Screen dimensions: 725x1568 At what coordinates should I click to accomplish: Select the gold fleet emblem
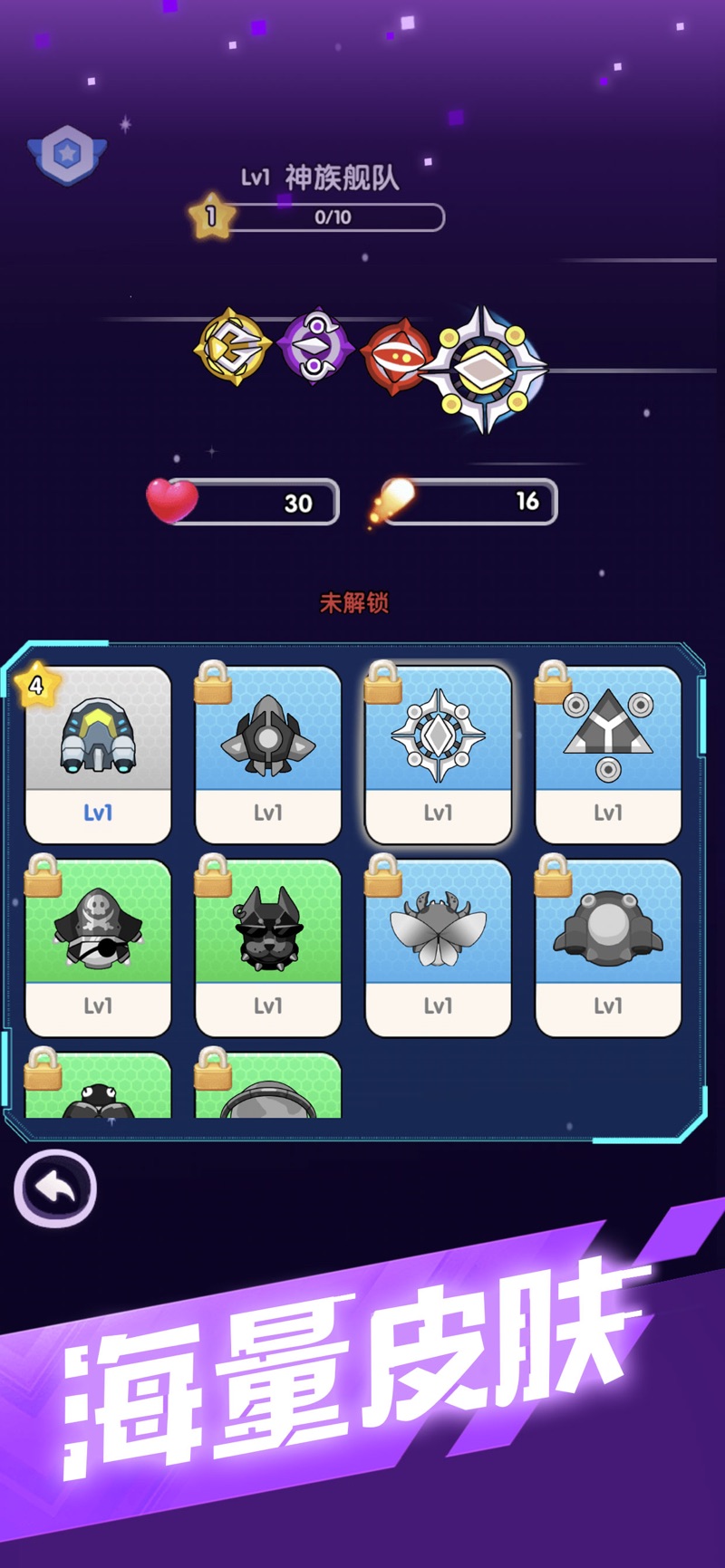pyautogui.click(x=233, y=346)
